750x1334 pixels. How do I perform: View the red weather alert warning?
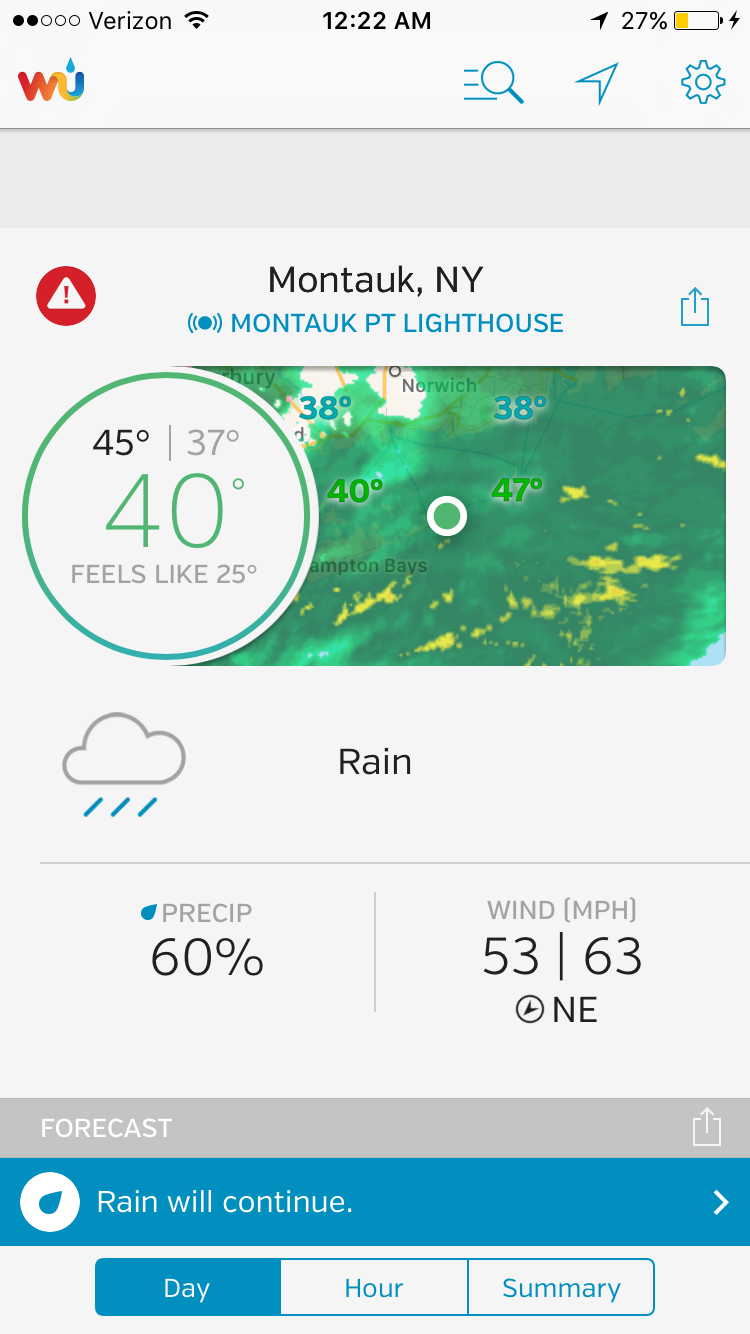click(66, 295)
